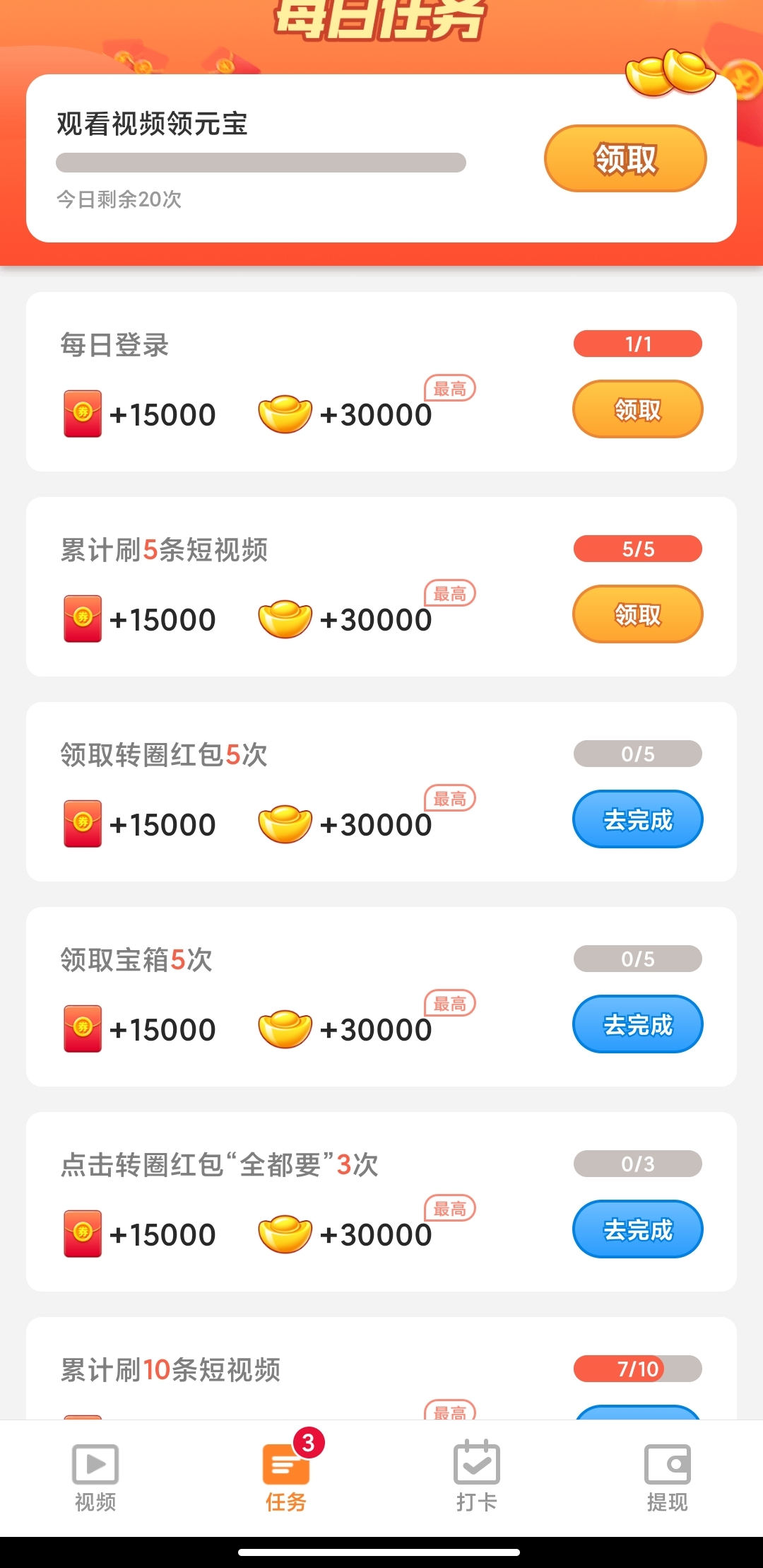This screenshot has height=1568, width=763.
Task: Click the red envelope icon in 领取宝箱5次 task
Action: point(83,1029)
